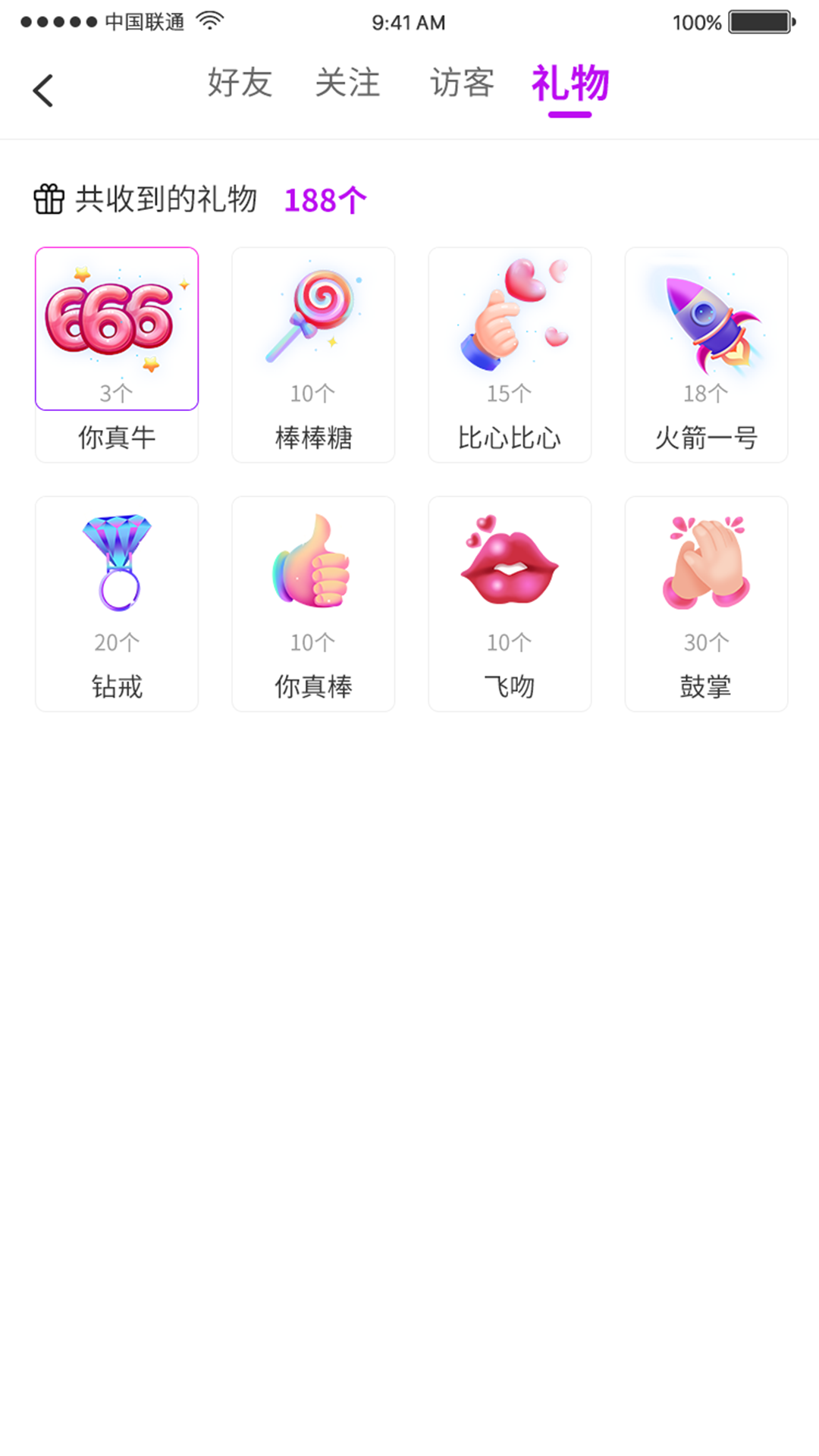This screenshot has height=1456, width=819.
Task: Click the gift box icon beside 共收到的礼物
Action: pyautogui.click(x=49, y=199)
